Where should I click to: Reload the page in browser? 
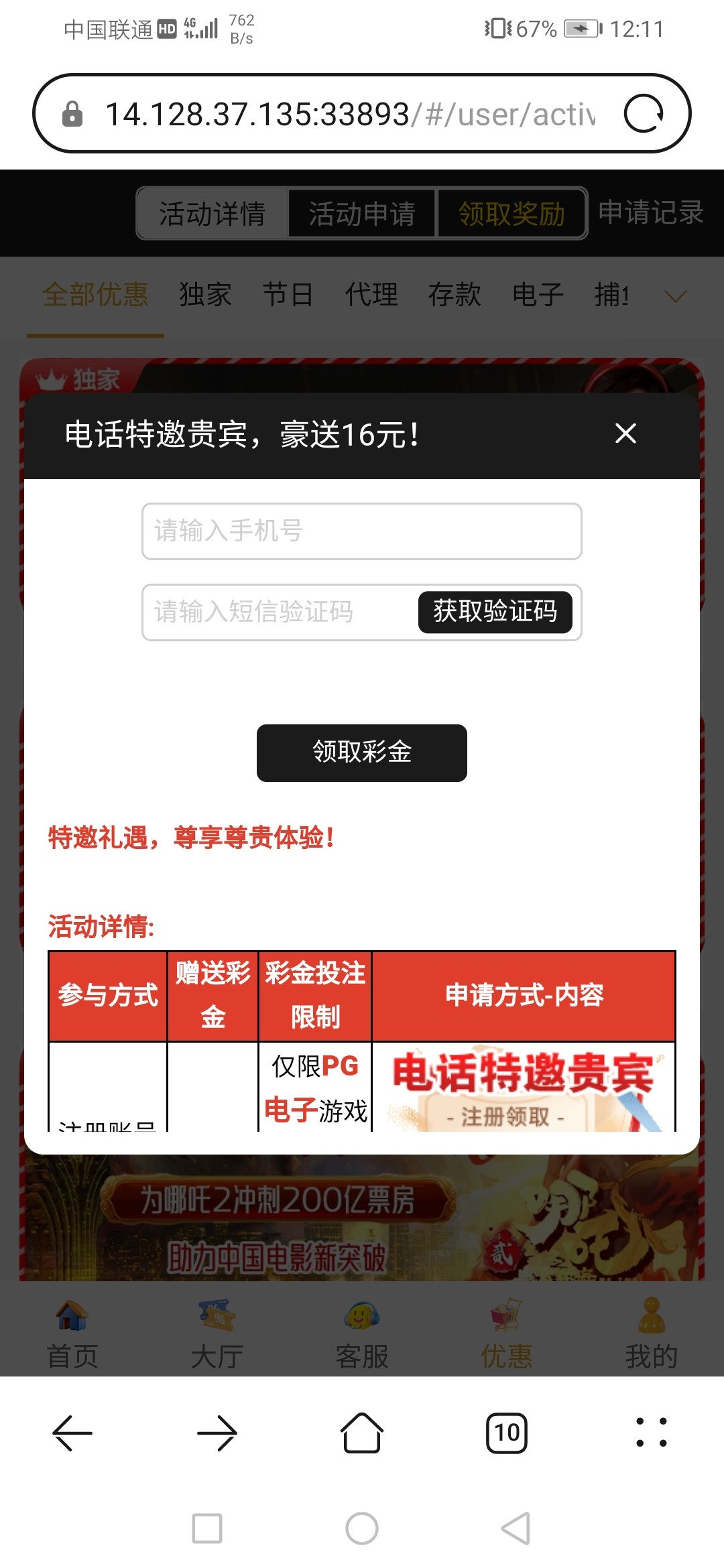point(643,114)
